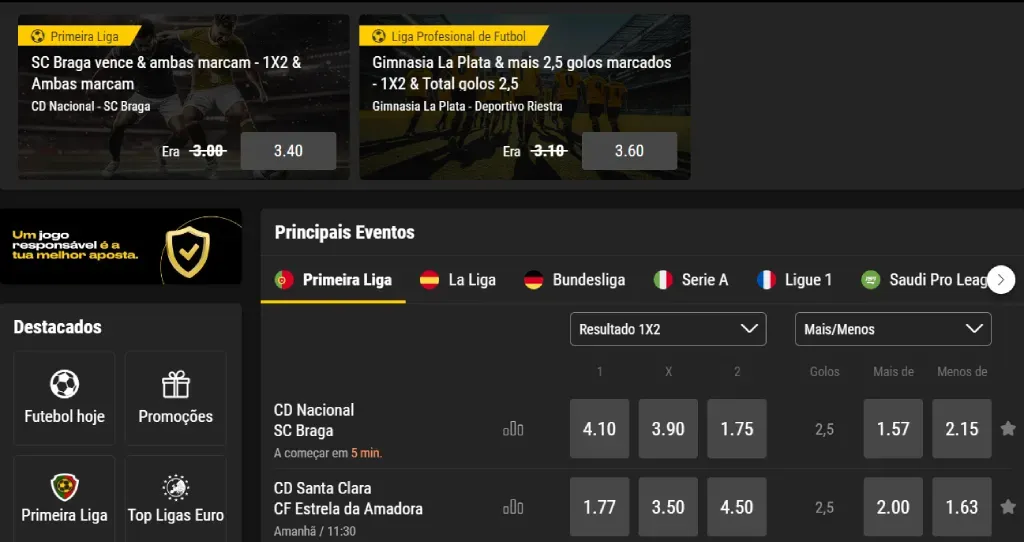The width and height of the screenshot is (1024, 542).
Task: Open the Futebol hoje shortcut
Action: coord(64,397)
